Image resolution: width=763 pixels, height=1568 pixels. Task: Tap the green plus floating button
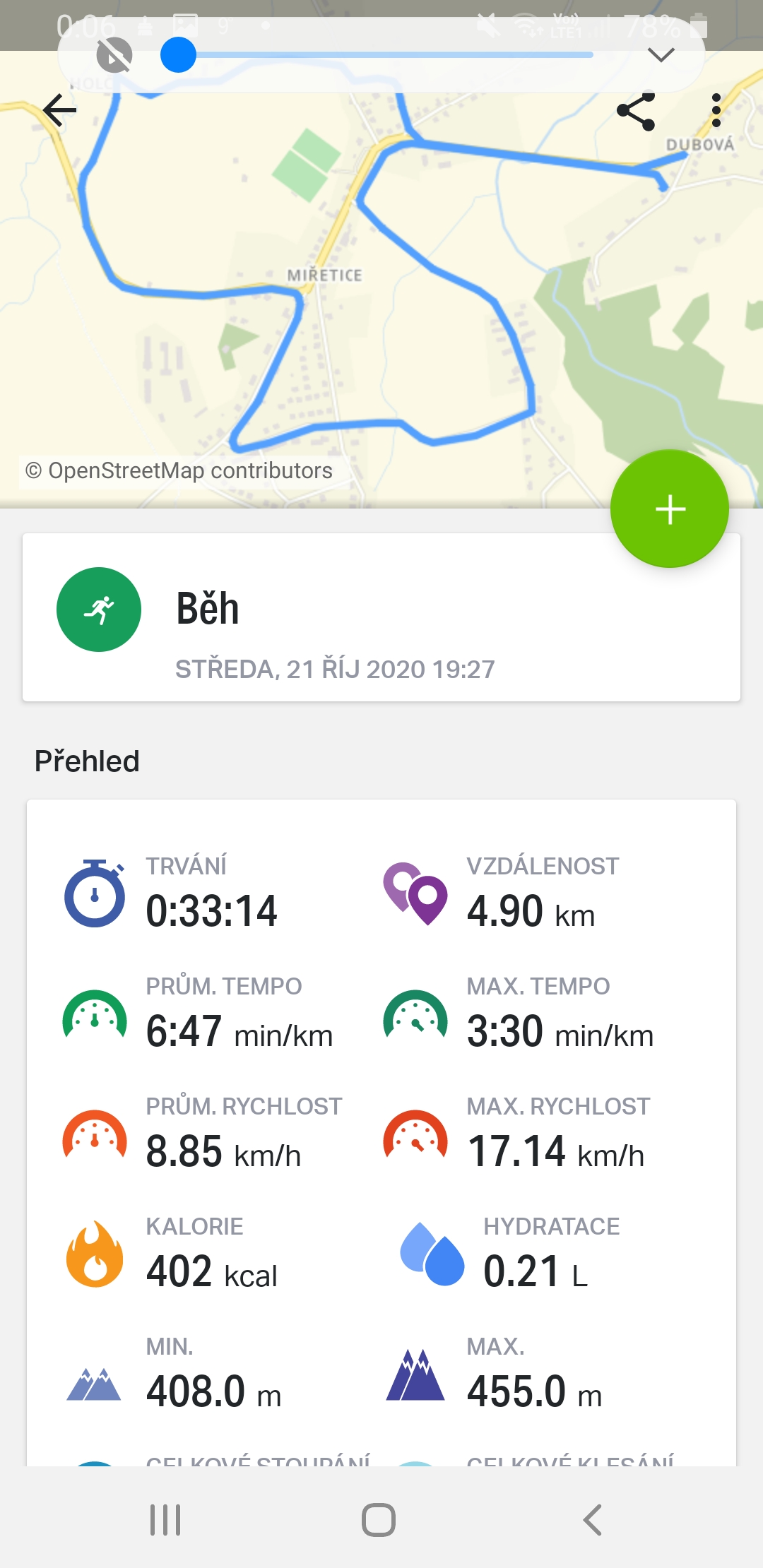tap(670, 509)
